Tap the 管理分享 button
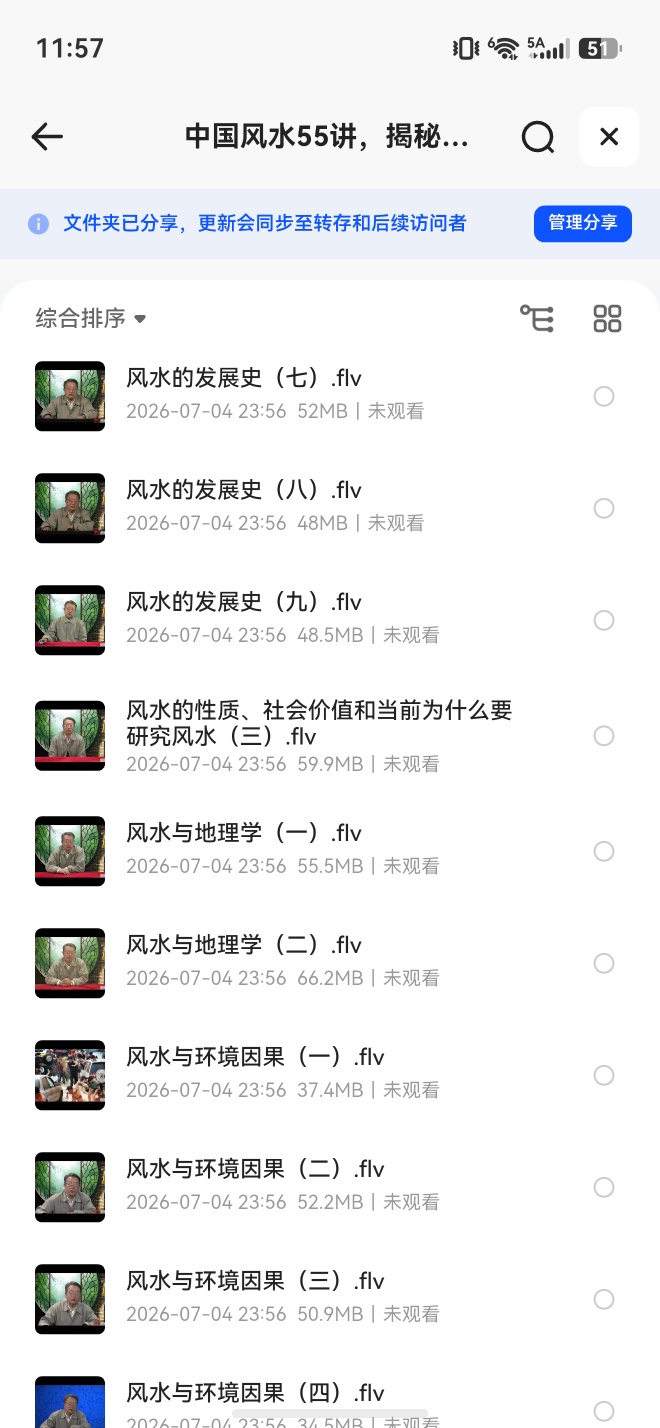This screenshot has height=1428, width=660. pos(583,223)
